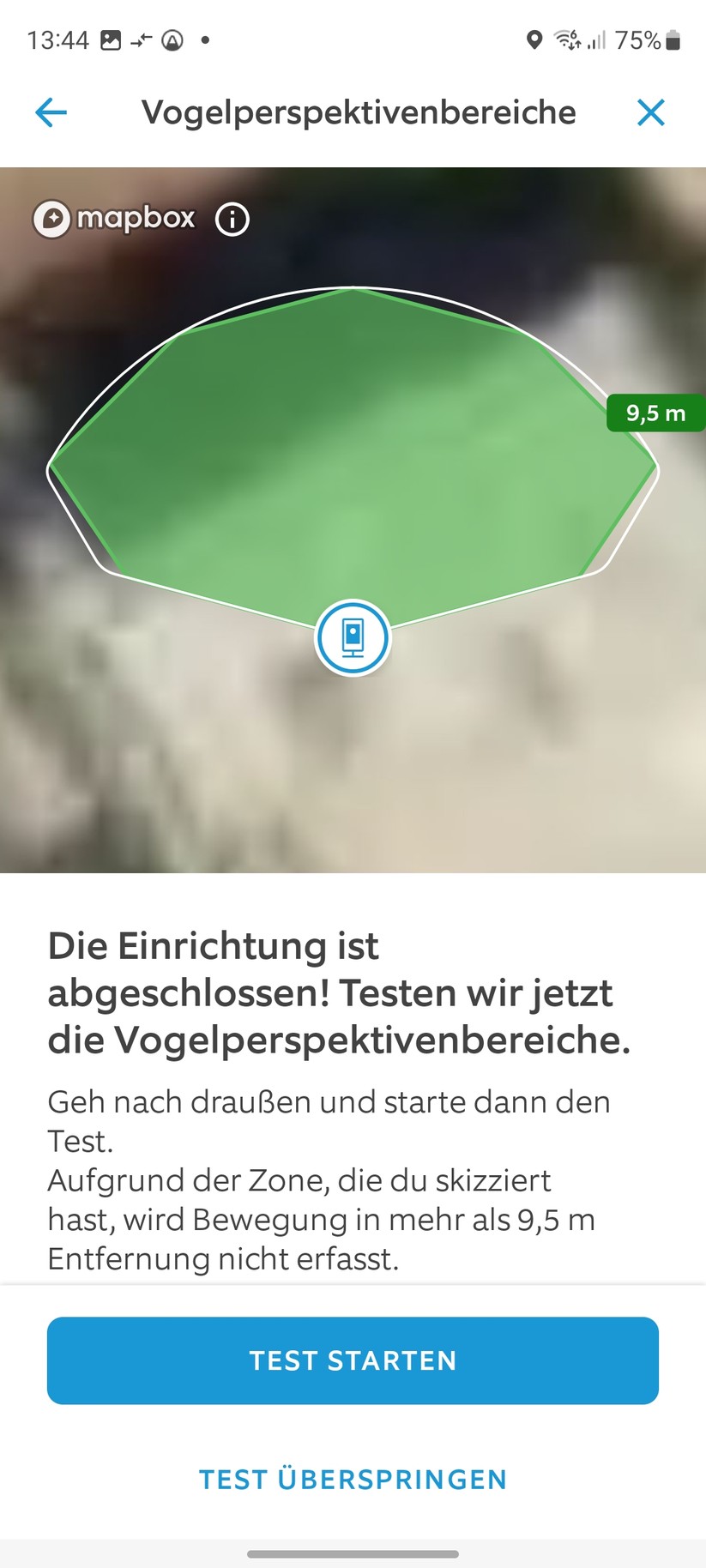The image size is (706, 1568).
Task: Choose TEST ÜBERSPRINGEN to skip testing
Action: (x=353, y=1479)
